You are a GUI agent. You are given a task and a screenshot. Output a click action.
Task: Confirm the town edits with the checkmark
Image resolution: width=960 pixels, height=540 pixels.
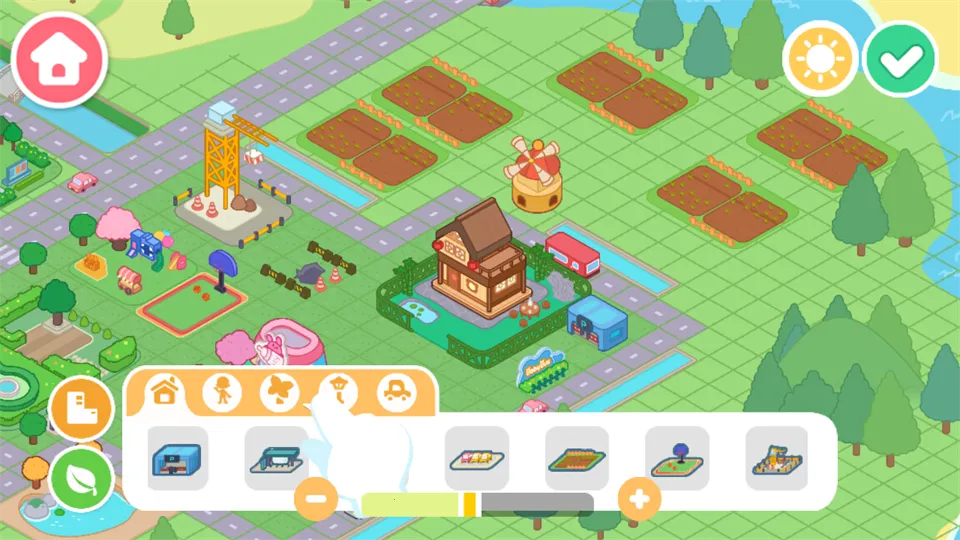tap(900, 59)
